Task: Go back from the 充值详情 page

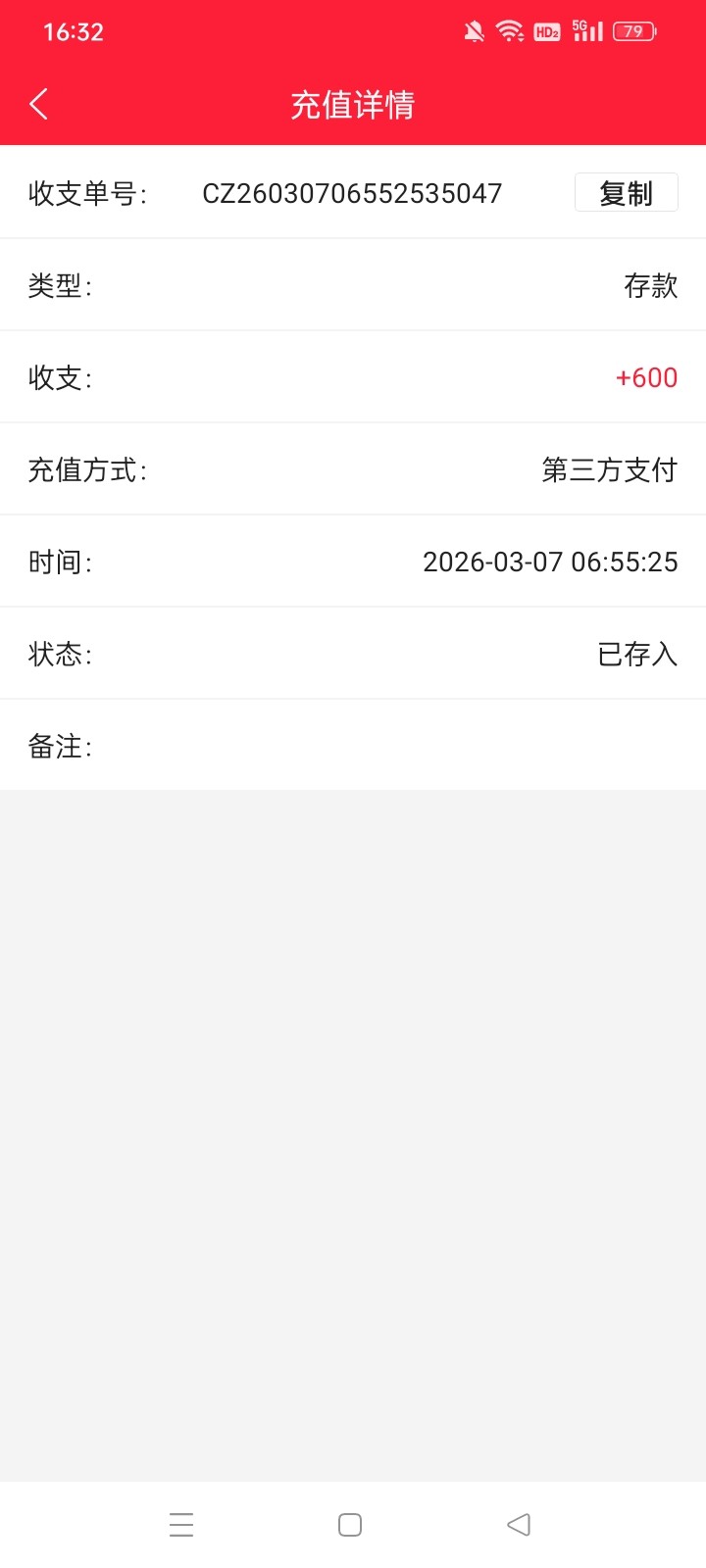Action: (x=39, y=104)
